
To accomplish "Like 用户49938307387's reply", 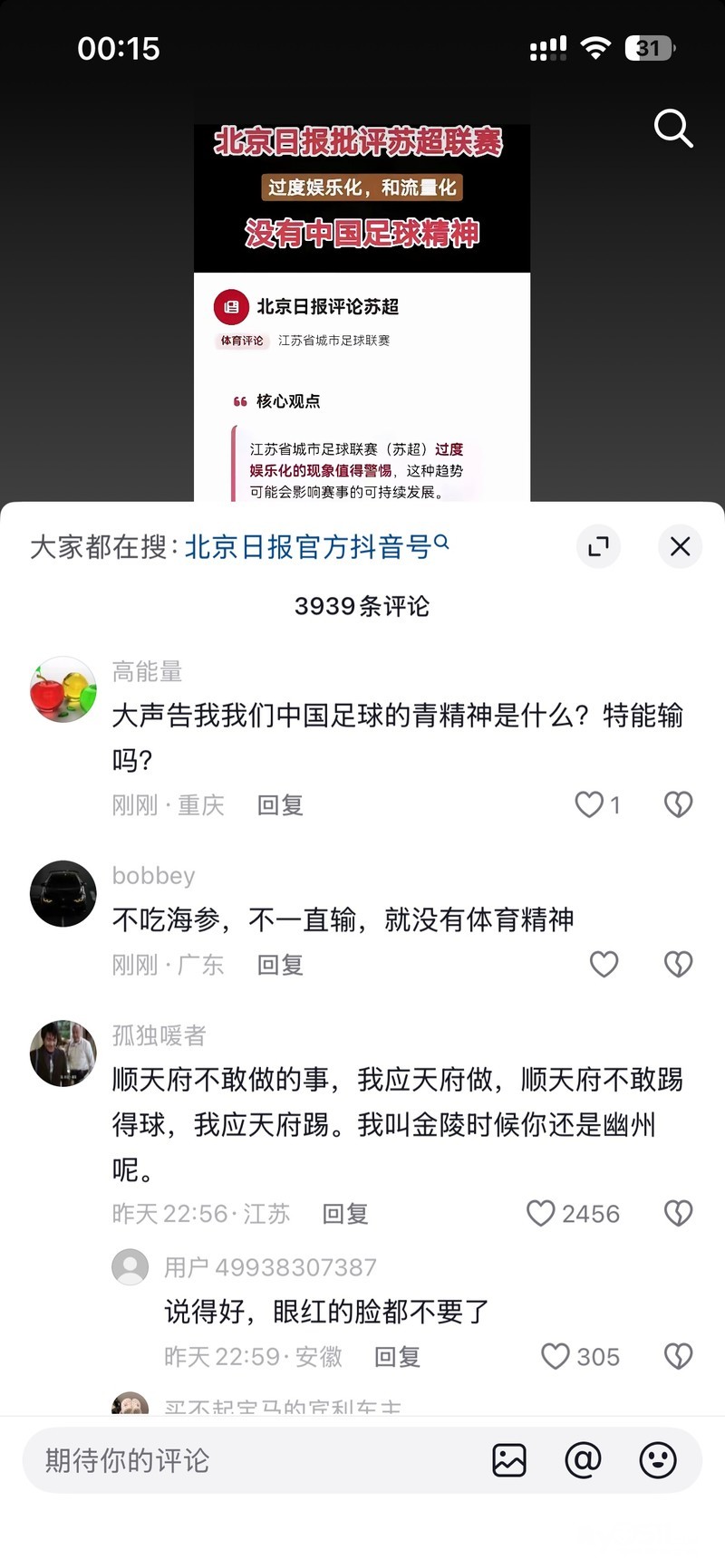I will (556, 1356).
